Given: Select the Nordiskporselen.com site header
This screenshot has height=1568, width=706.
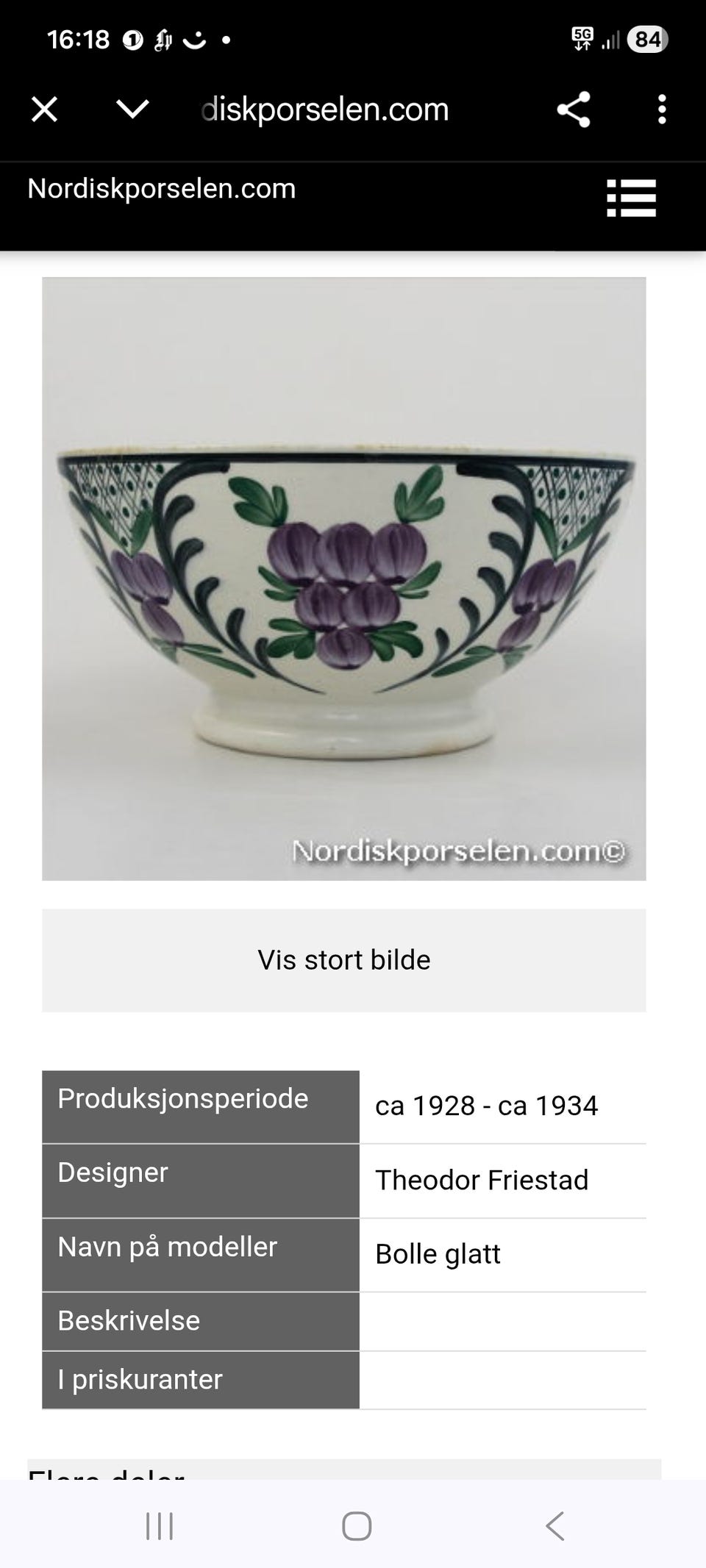Looking at the screenshot, I should [160, 189].
